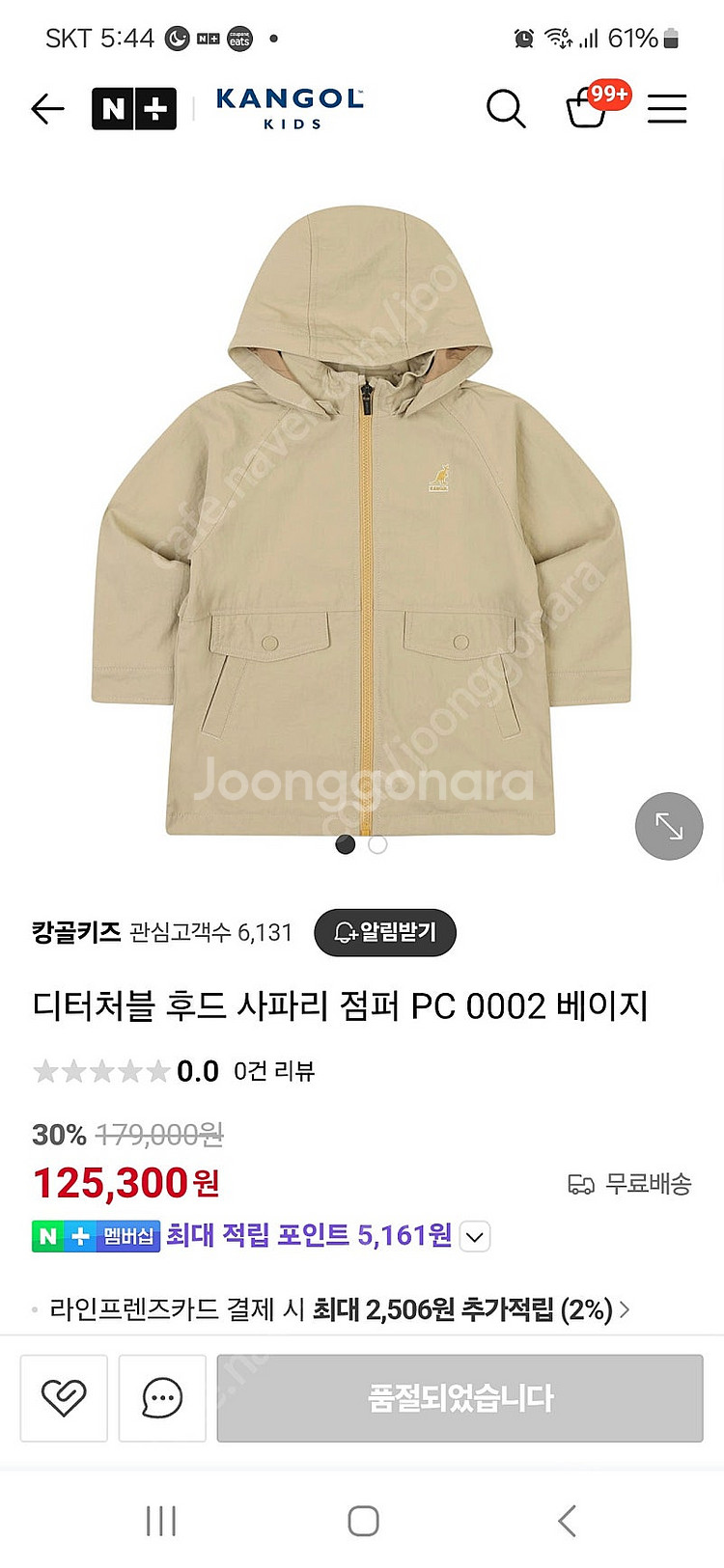Tap the system back button

(567, 1521)
